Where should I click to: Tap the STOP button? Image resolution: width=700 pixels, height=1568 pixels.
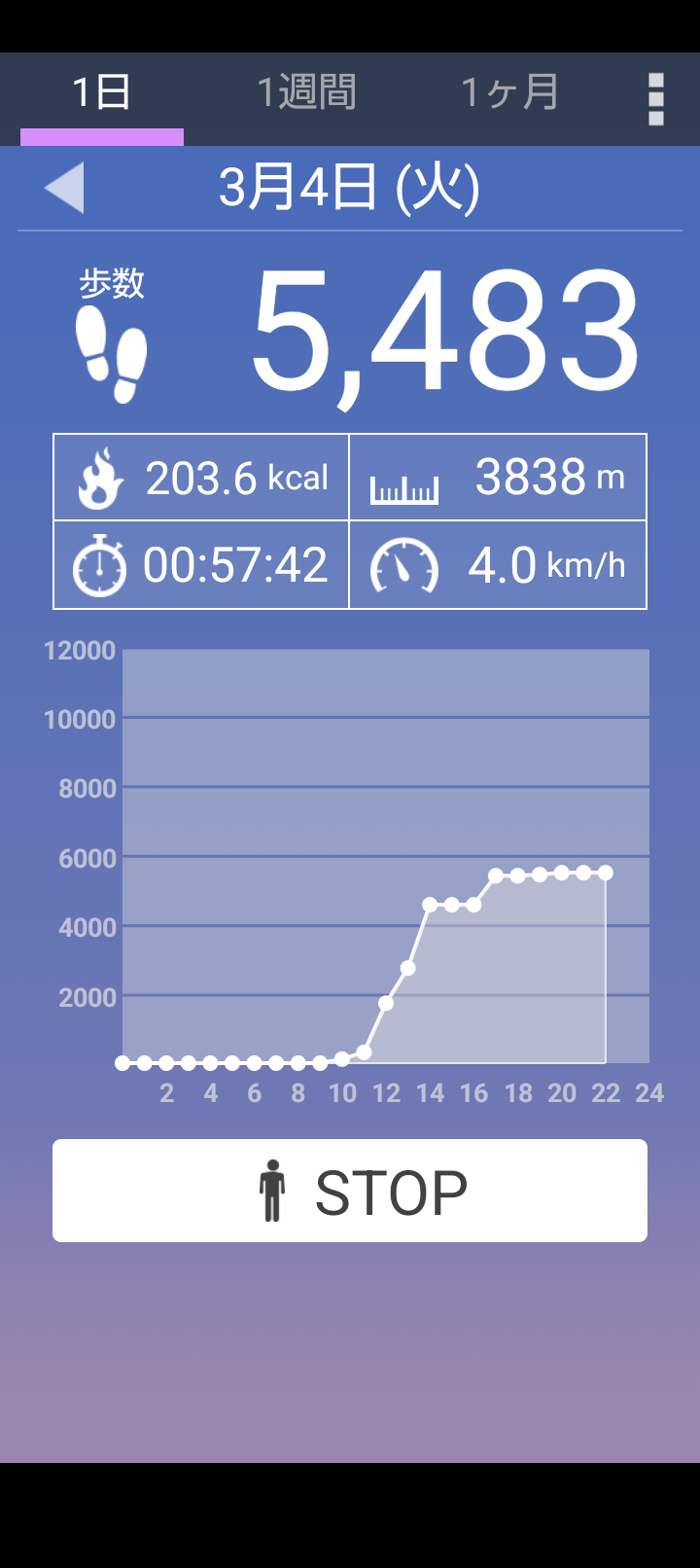pos(350,1191)
